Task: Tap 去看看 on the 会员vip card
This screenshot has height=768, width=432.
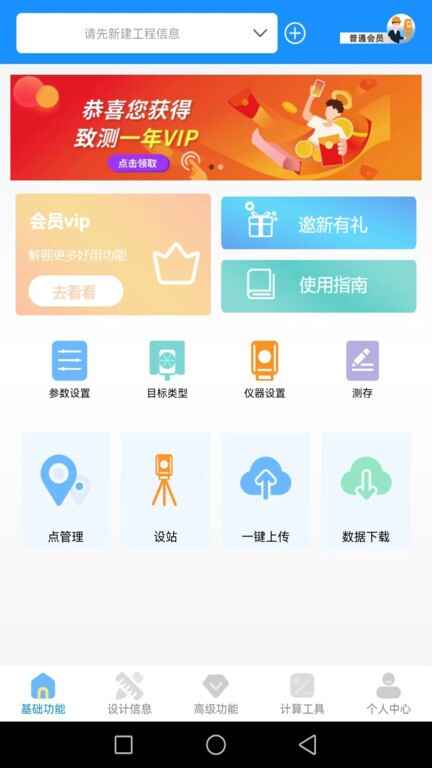Action: tap(75, 291)
